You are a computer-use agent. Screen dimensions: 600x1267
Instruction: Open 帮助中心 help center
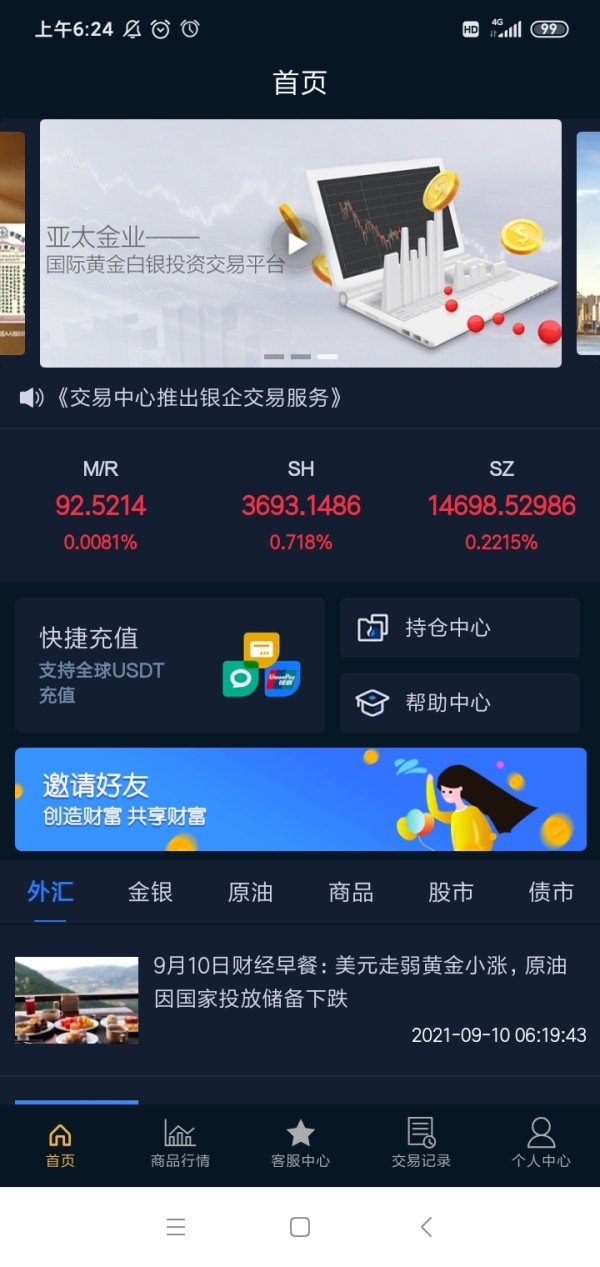pos(460,703)
